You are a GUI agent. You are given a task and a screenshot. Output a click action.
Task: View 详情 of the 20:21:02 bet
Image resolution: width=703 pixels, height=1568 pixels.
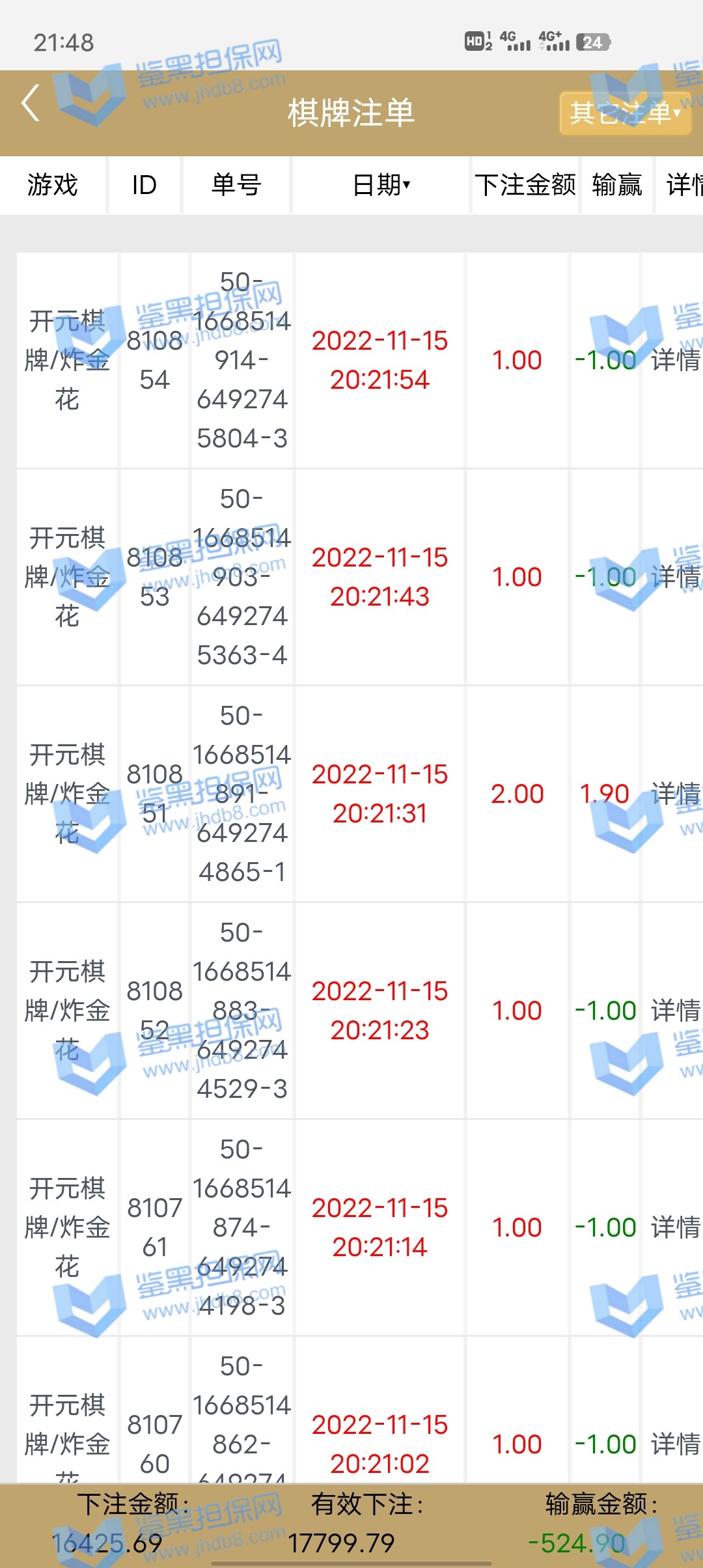(x=676, y=1444)
